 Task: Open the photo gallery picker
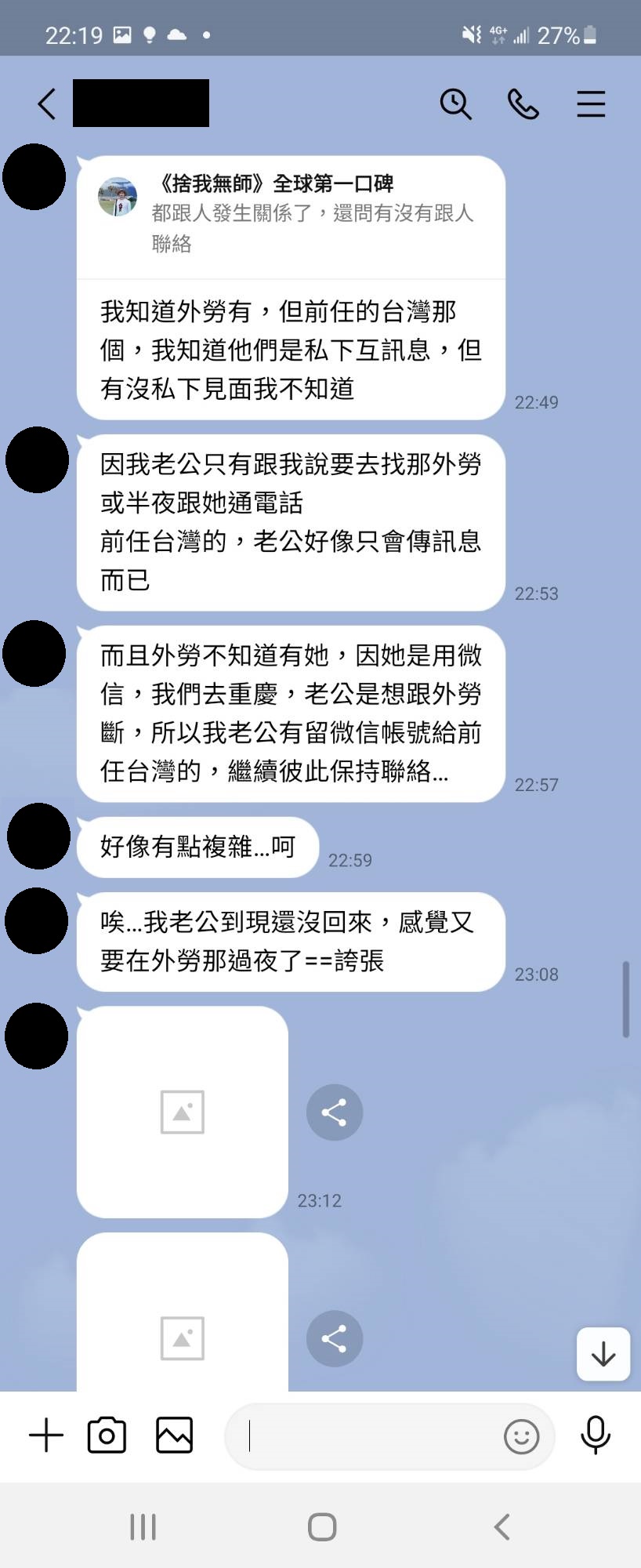point(174,1436)
